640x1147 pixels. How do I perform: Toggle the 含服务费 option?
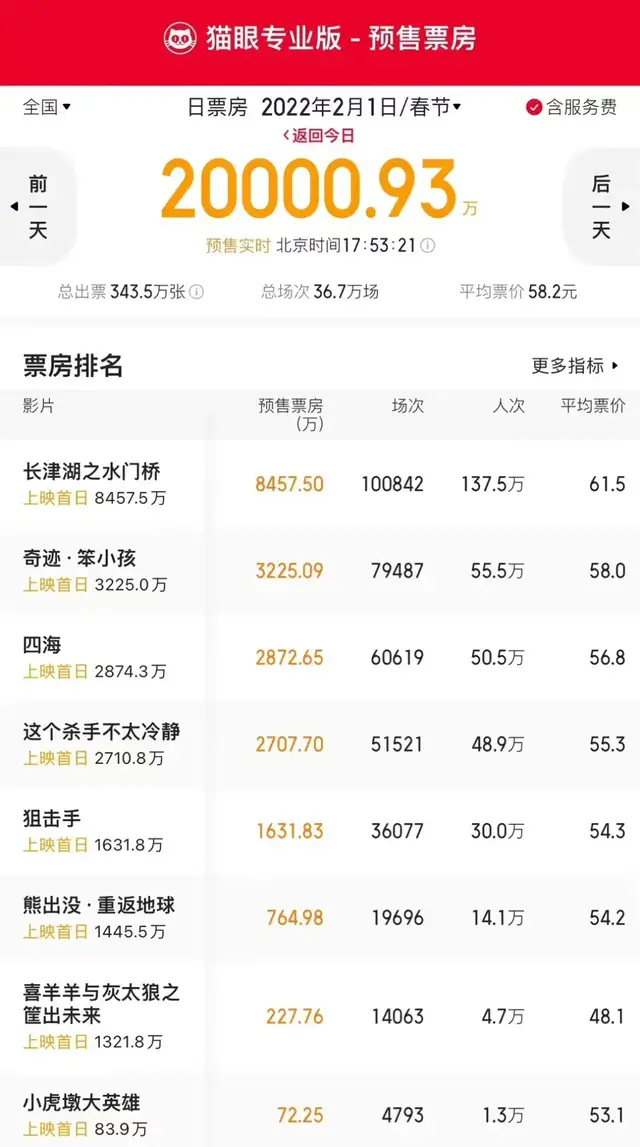coord(571,107)
